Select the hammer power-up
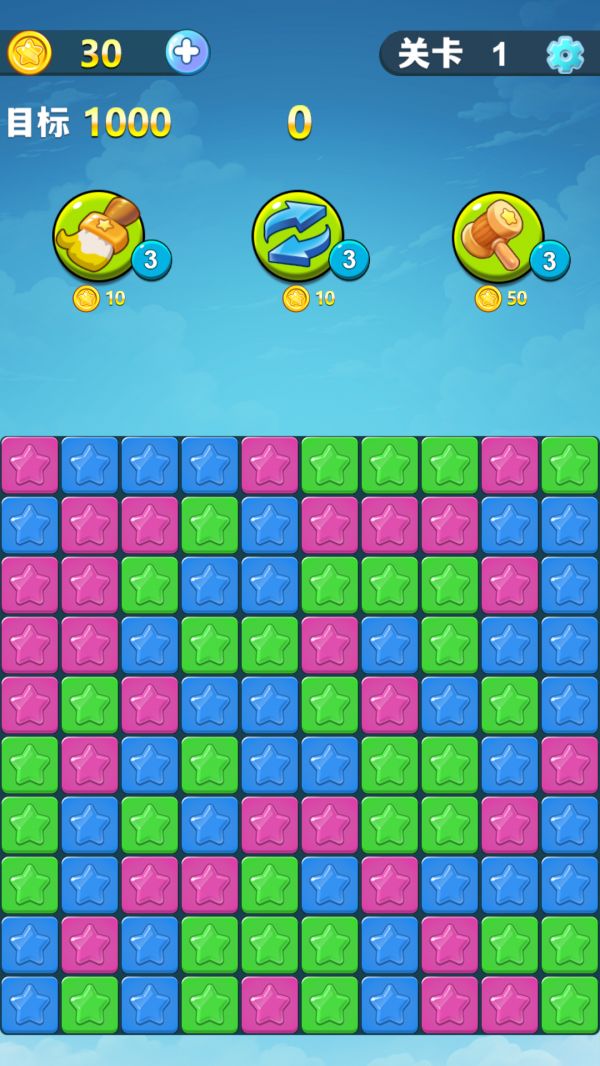Viewport: 600px width, 1066px height. tap(498, 235)
